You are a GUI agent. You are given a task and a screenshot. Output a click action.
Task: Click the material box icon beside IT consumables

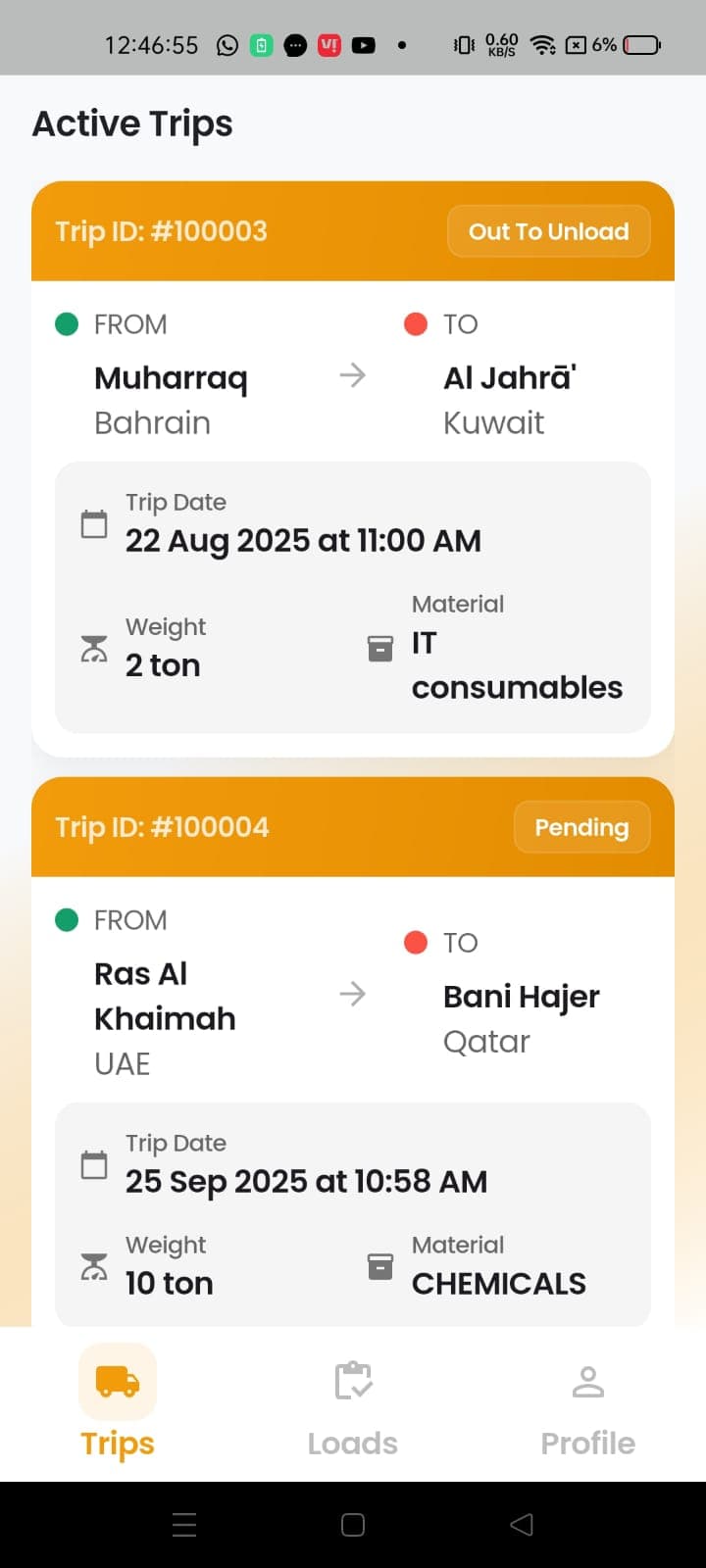(379, 648)
